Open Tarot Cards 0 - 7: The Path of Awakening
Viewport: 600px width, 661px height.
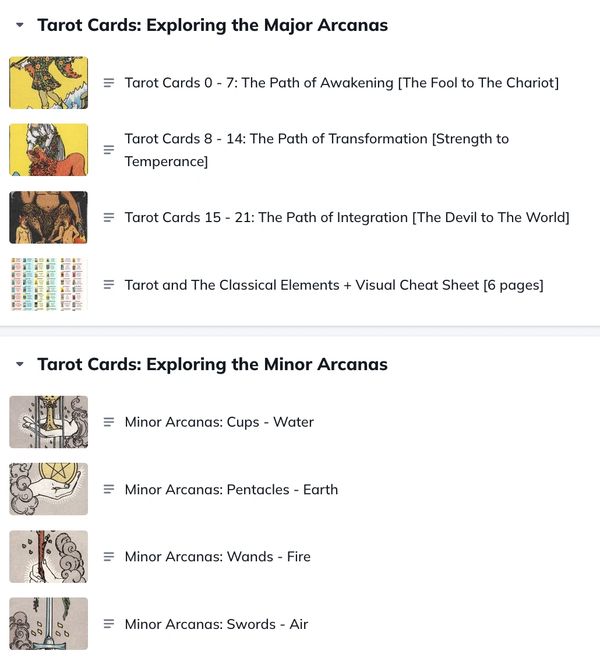[341, 83]
